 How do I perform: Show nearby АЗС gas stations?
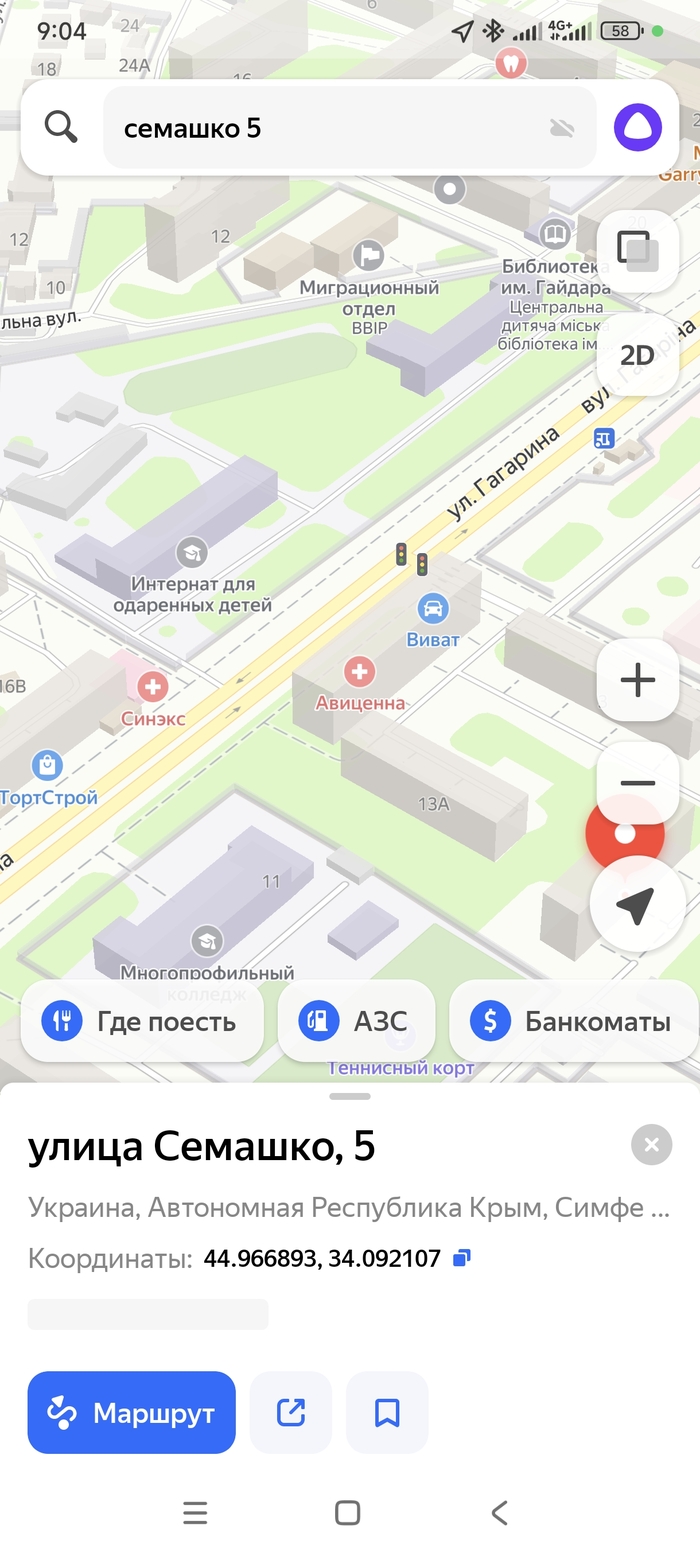point(356,1021)
